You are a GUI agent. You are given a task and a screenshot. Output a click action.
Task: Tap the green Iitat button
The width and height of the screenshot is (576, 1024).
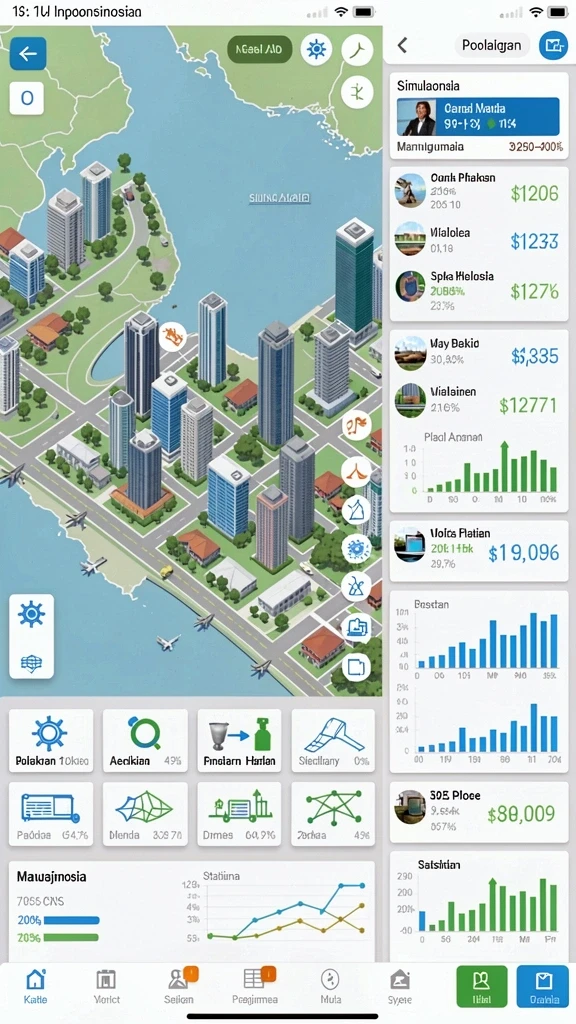click(481, 986)
